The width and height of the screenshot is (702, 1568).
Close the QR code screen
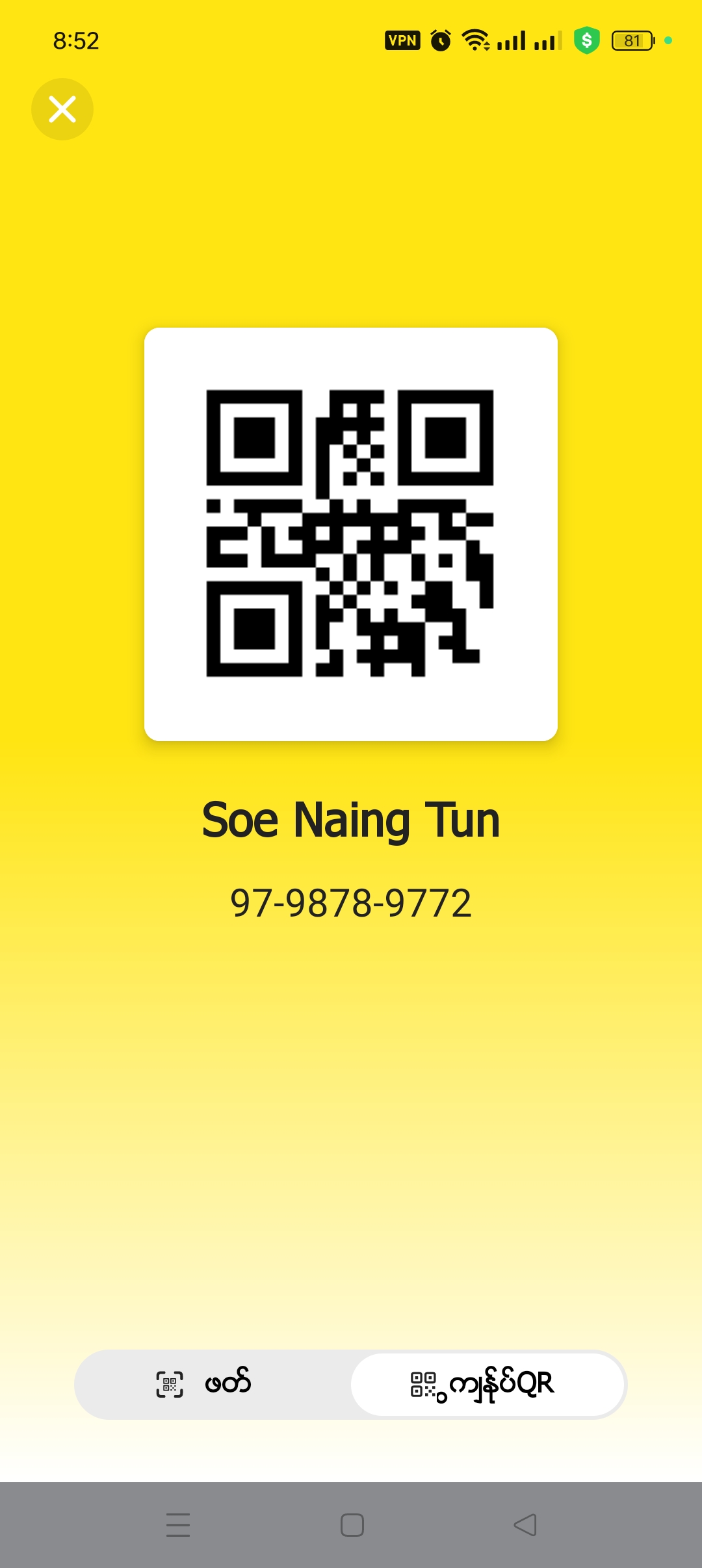click(62, 109)
